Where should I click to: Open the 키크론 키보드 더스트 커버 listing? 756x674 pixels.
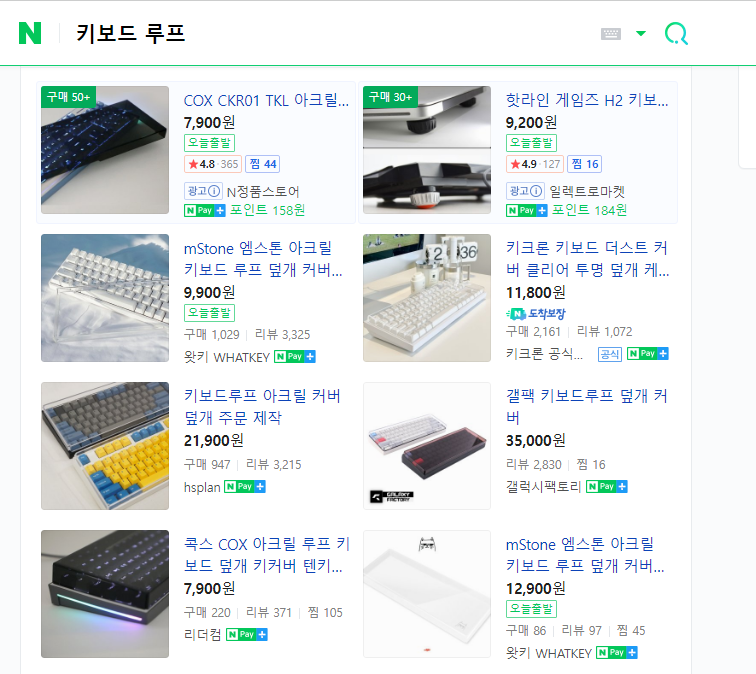(x=587, y=259)
